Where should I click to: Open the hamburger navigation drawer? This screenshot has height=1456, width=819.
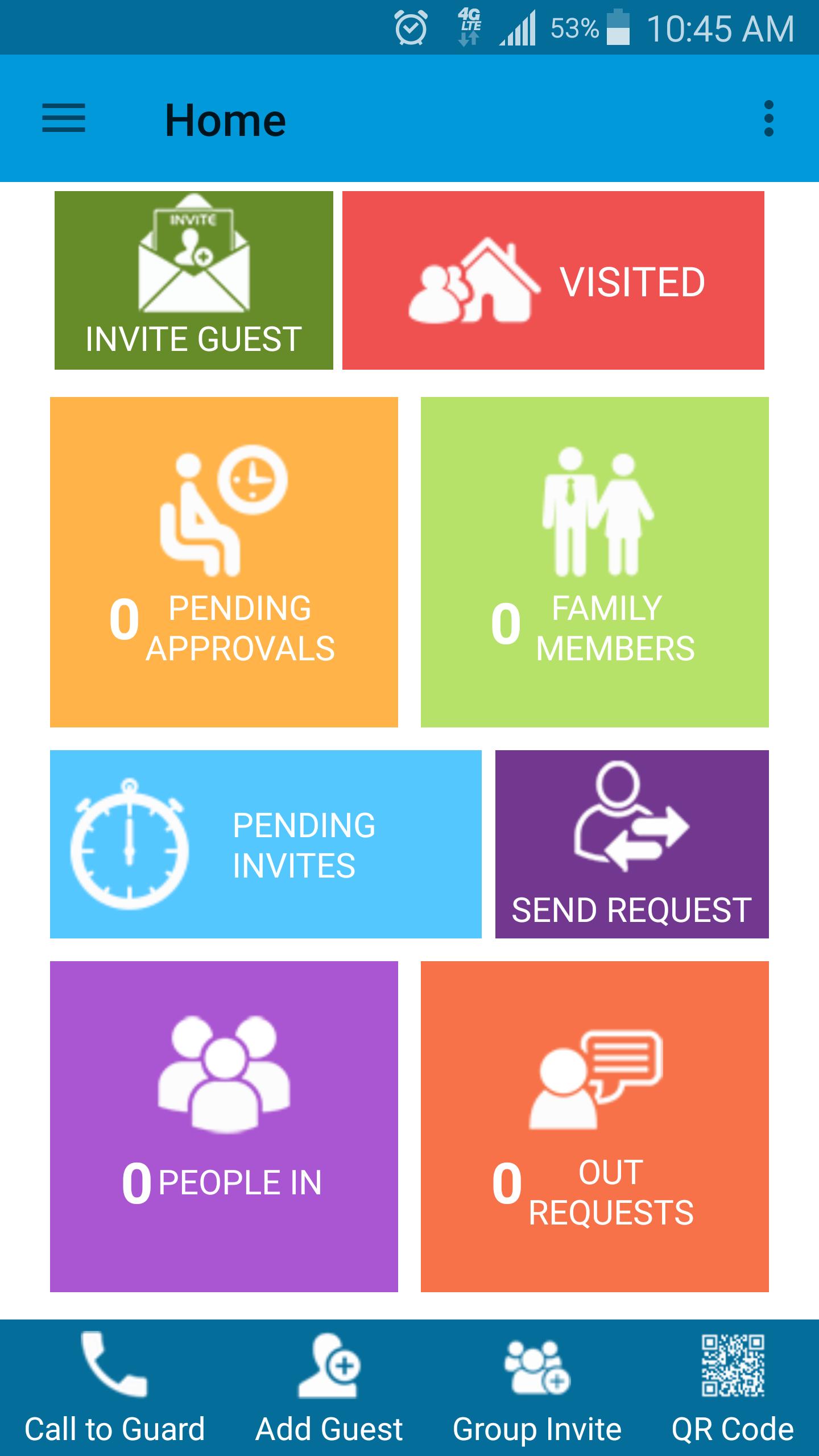(64, 118)
